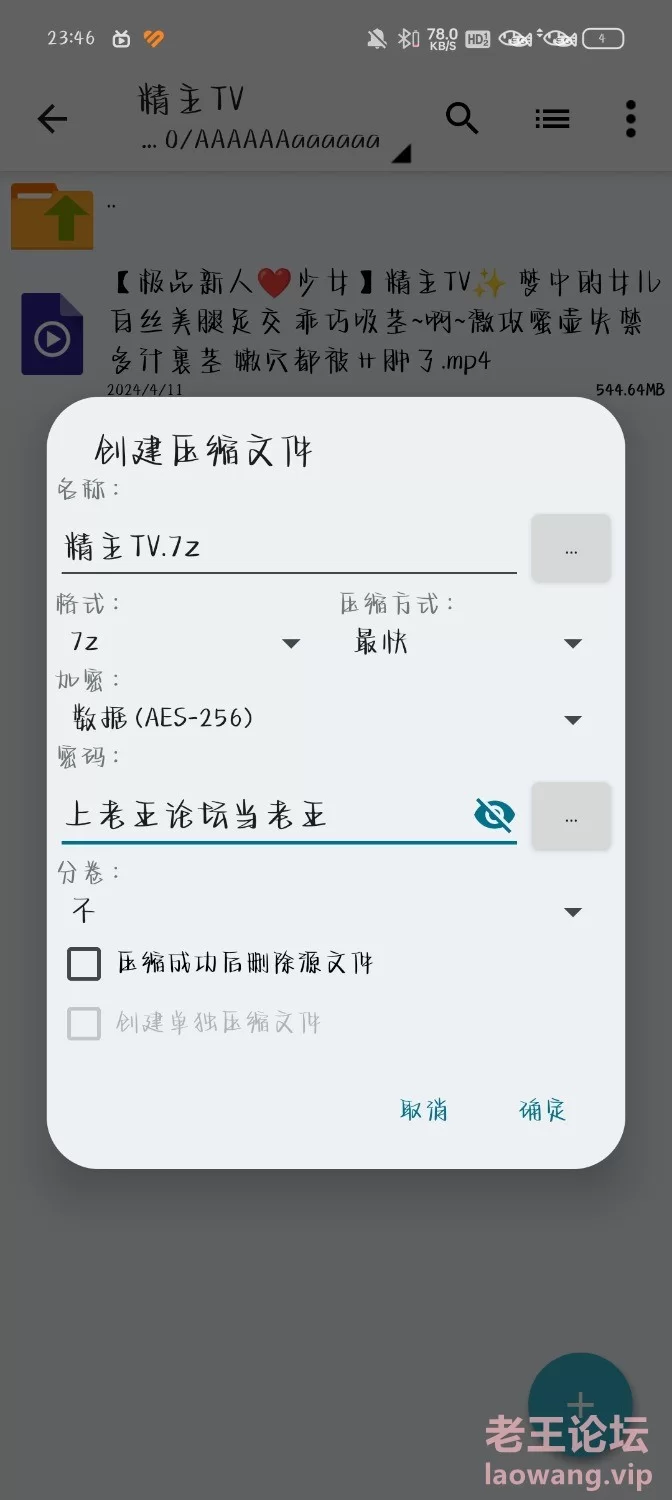Open the 分卷 split volume dropdown
Screen dimensions: 672x1500
[x=327, y=911]
